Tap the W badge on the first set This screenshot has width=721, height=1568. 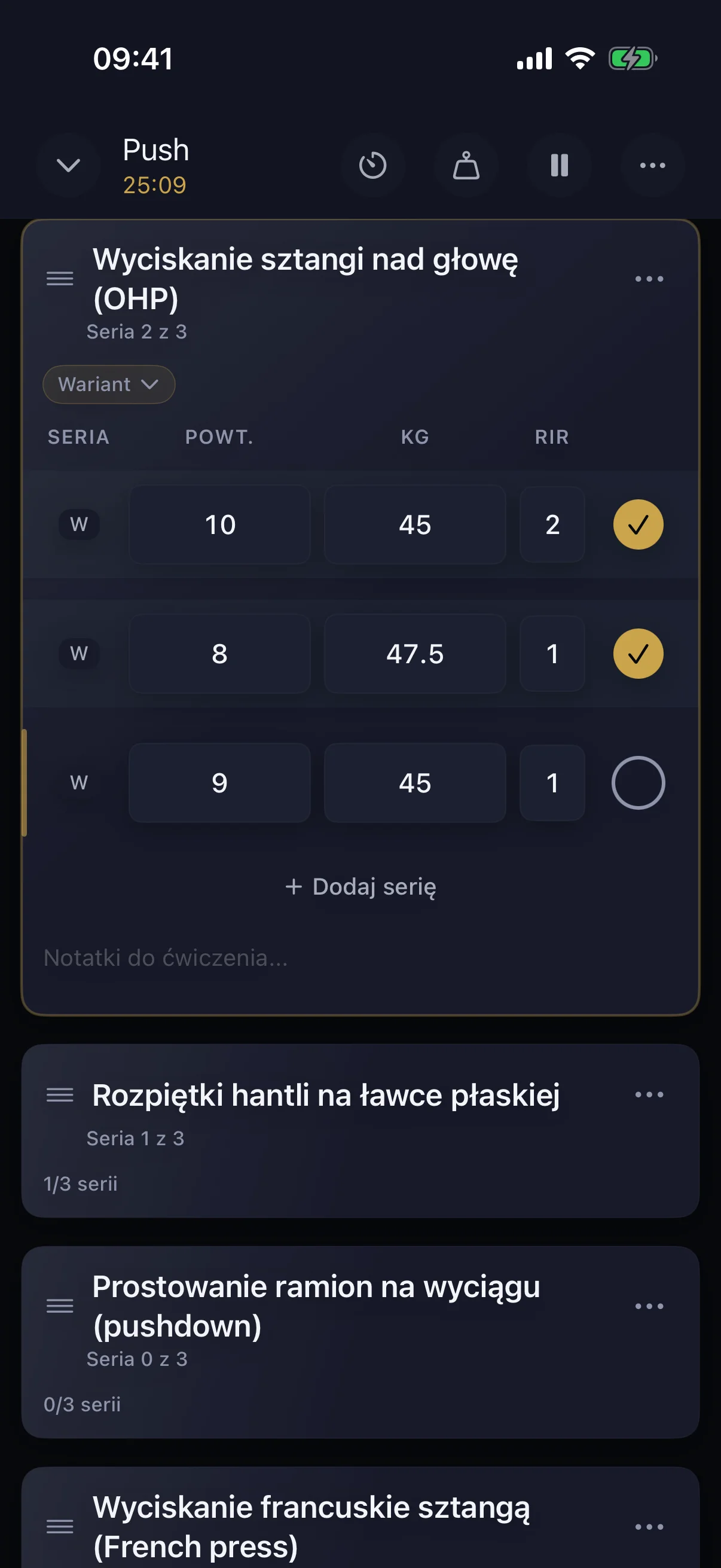(x=78, y=524)
